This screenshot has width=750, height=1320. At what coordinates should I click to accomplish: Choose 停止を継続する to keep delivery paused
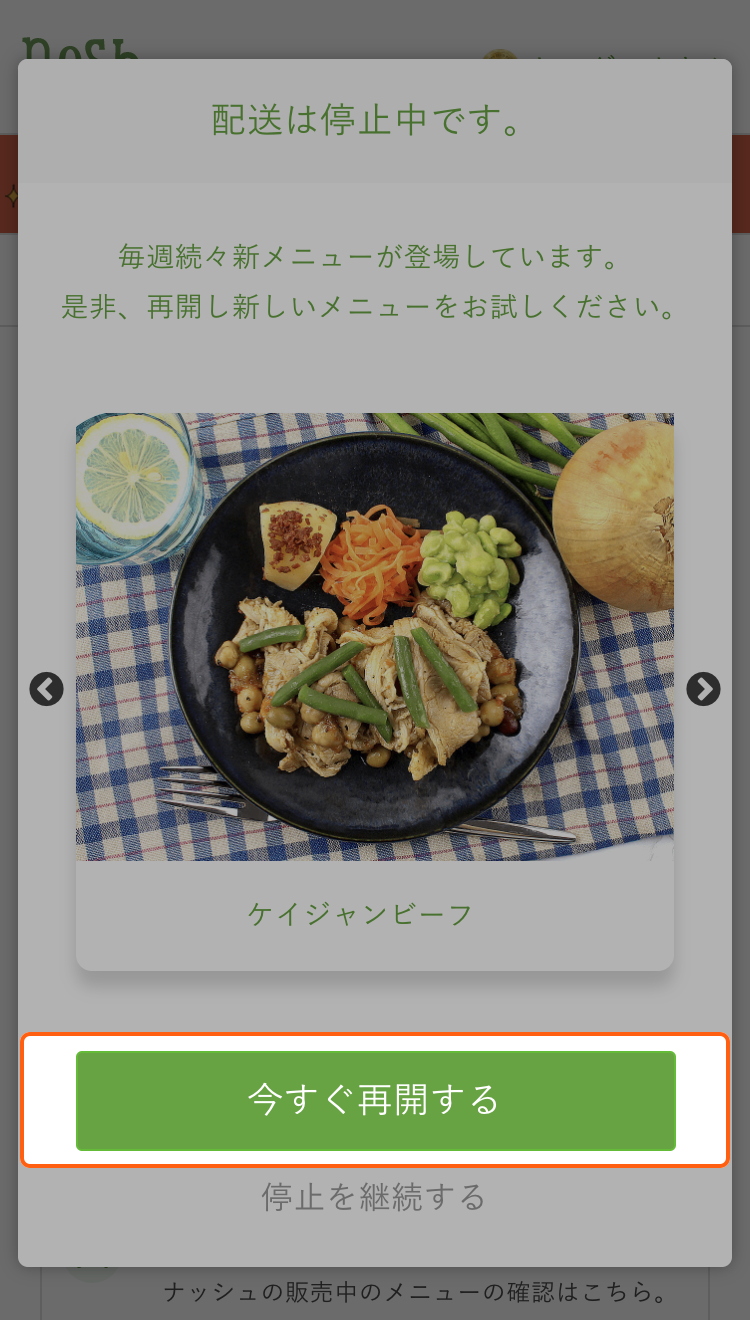pos(374,1197)
